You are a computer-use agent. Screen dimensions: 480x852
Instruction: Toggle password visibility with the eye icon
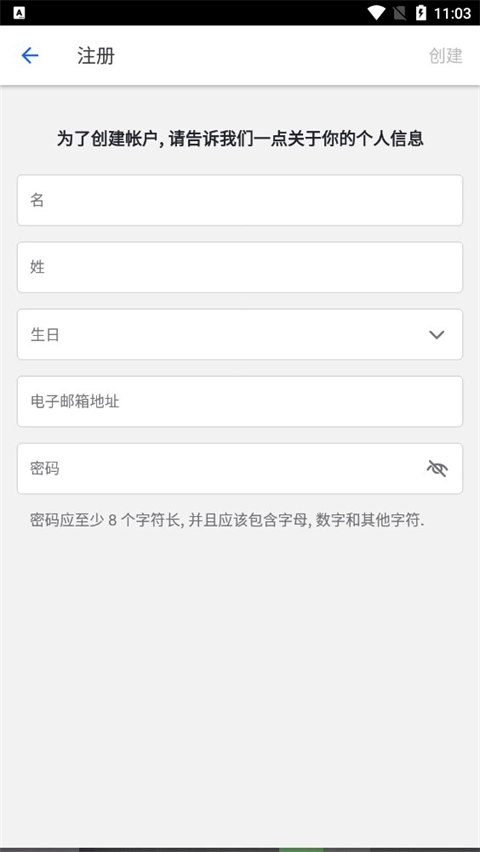437,468
